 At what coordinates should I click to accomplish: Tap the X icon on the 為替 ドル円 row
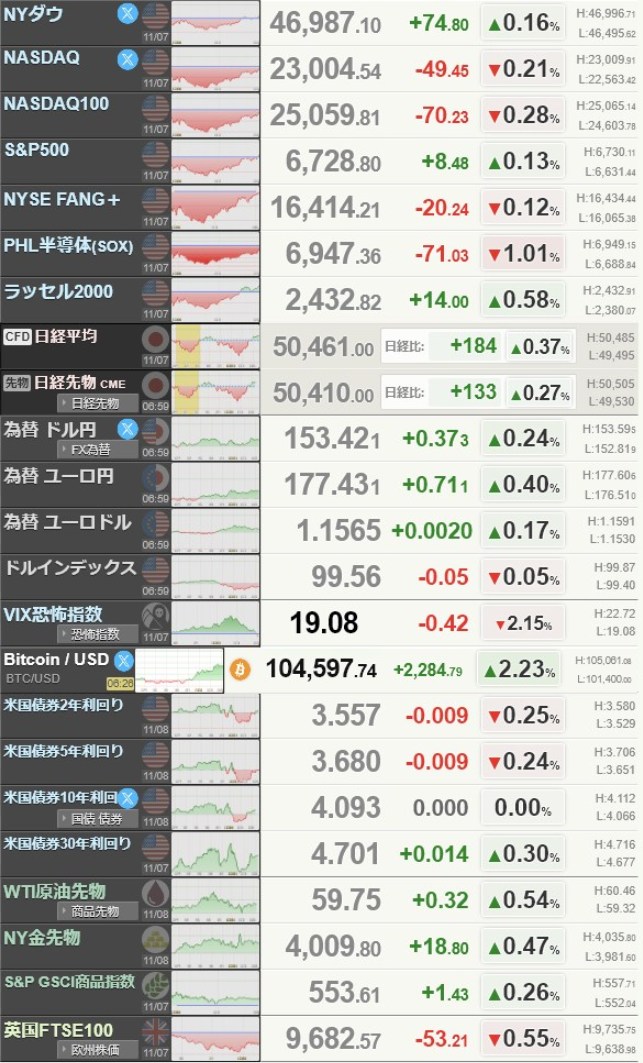pos(127,429)
